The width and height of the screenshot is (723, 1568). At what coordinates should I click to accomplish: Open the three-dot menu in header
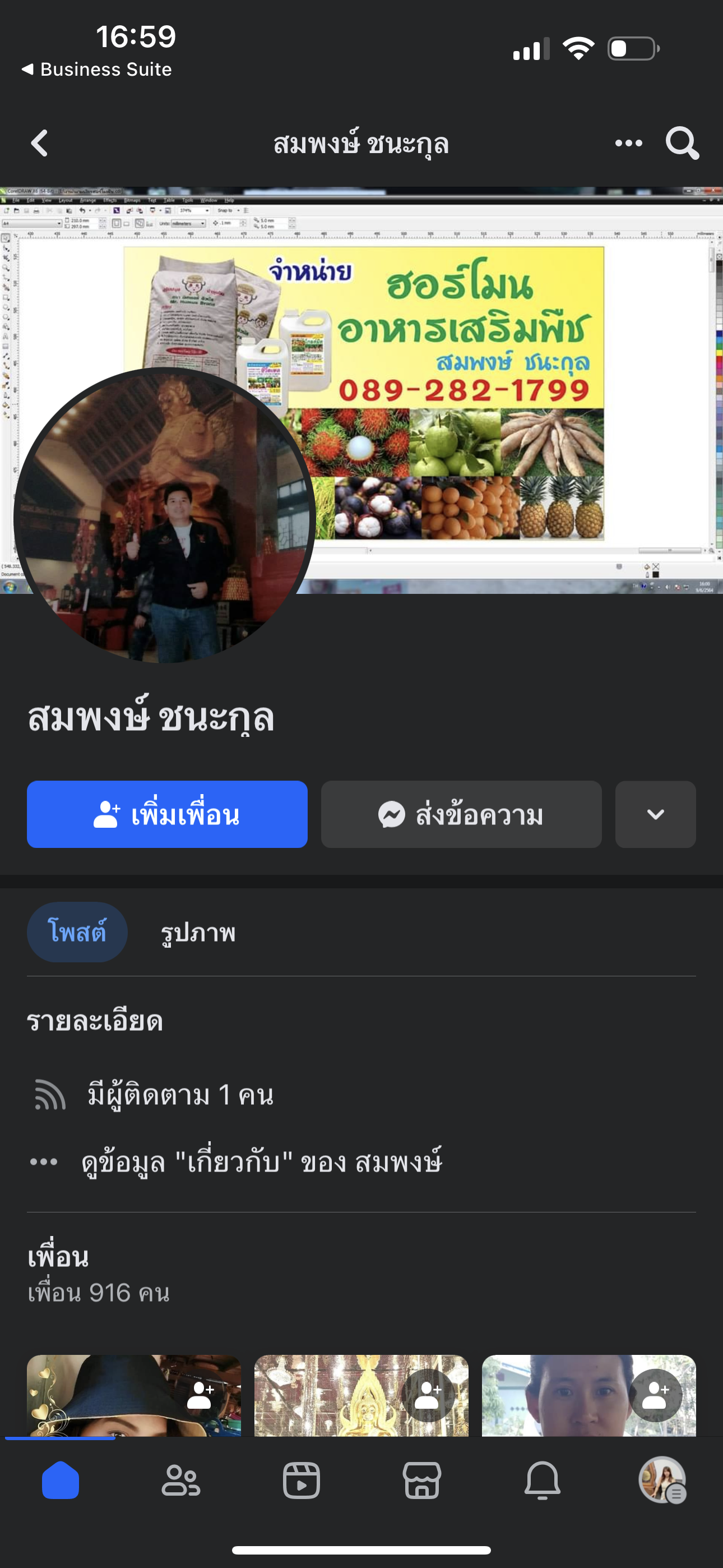[628, 144]
